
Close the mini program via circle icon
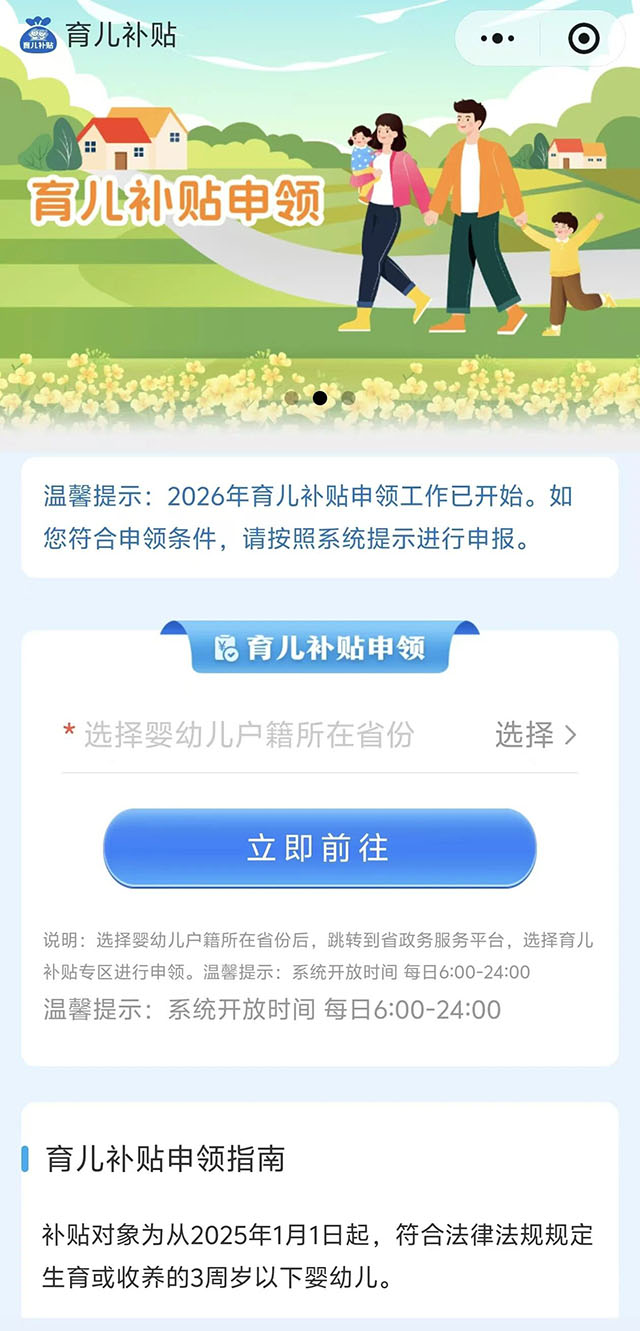click(x=583, y=39)
